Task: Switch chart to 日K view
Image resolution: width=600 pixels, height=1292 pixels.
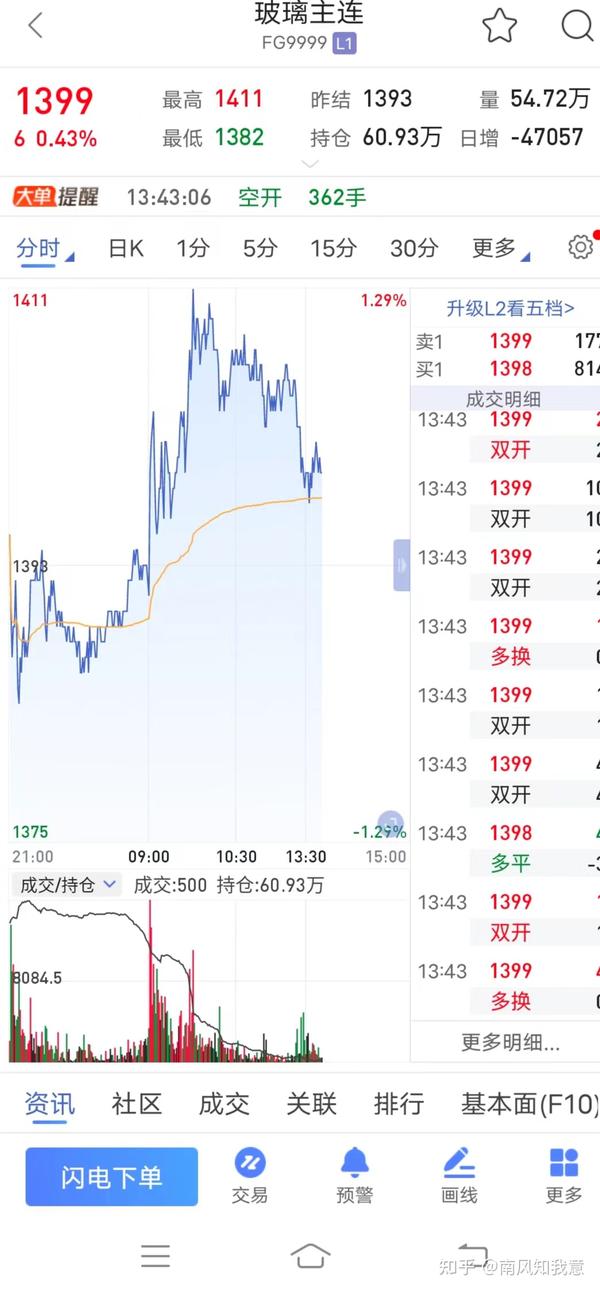Action: [x=126, y=248]
